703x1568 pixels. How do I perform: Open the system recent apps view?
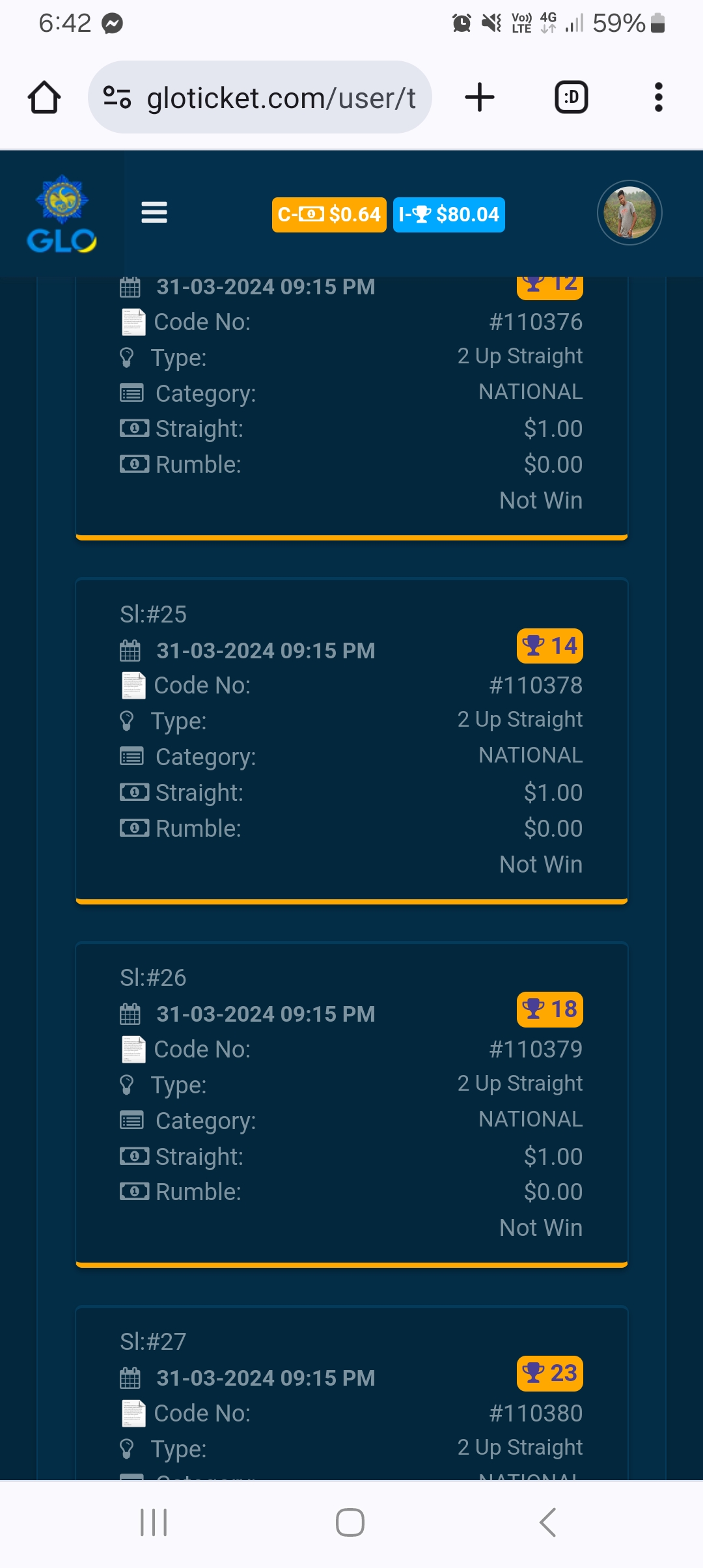pyautogui.click(x=154, y=1522)
